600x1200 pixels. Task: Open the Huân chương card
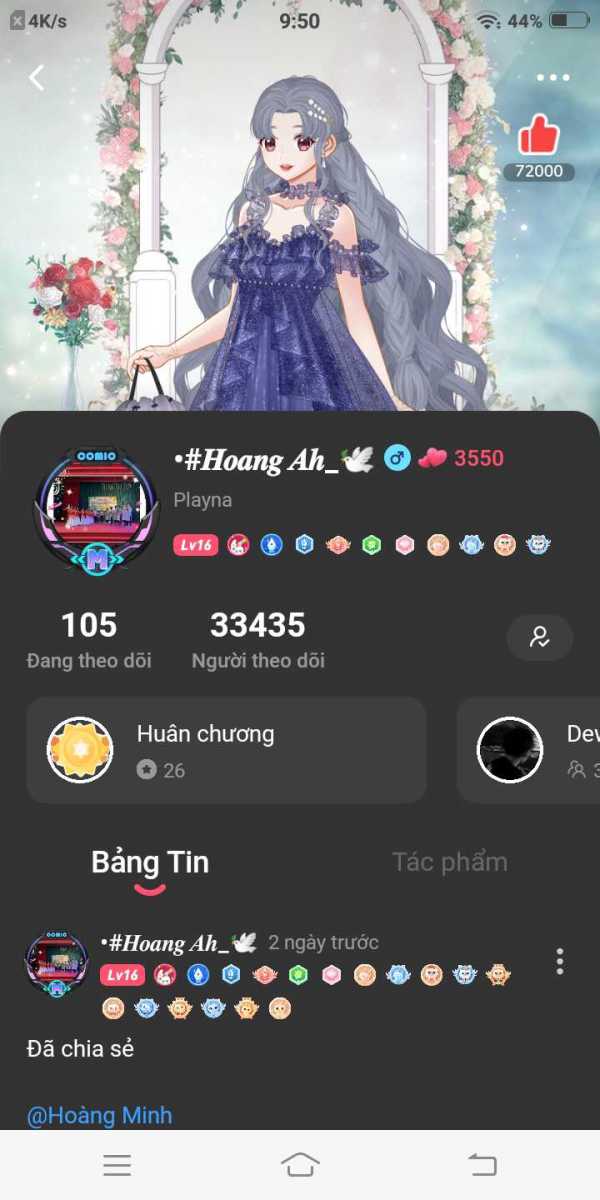pyautogui.click(x=227, y=750)
